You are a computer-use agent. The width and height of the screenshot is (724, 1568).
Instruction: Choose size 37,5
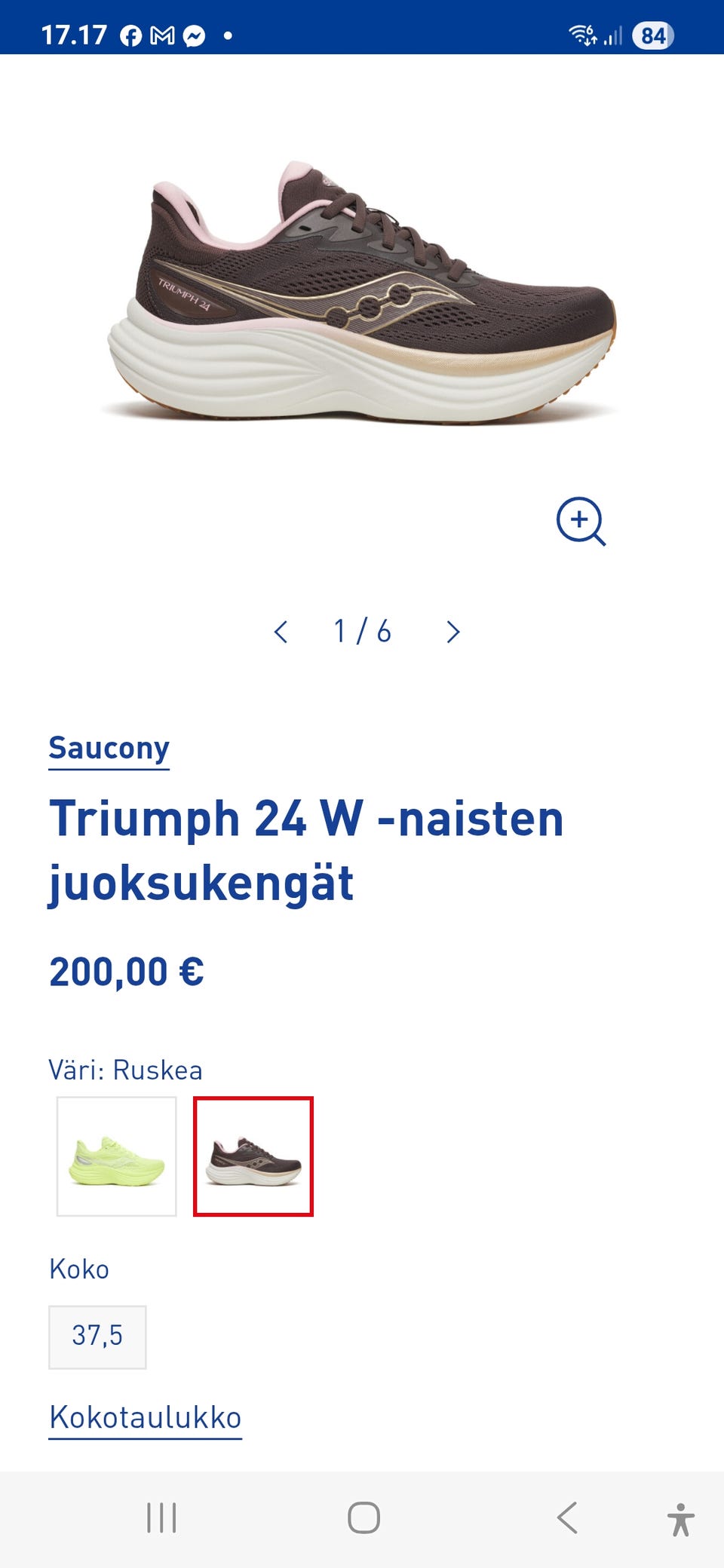point(97,1337)
